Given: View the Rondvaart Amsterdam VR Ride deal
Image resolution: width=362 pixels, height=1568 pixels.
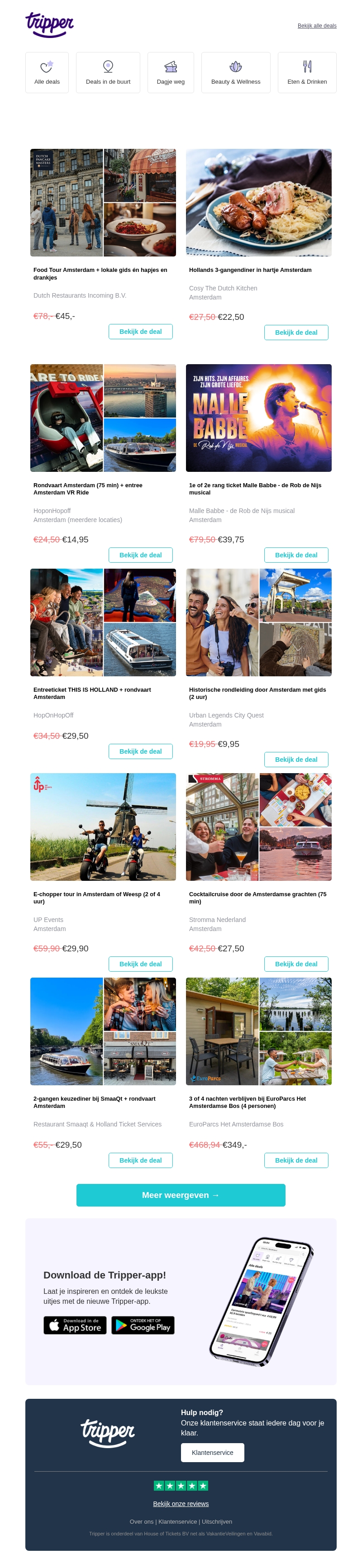Looking at the screenshot, I should pyautogui.click(x=141, y=555).
